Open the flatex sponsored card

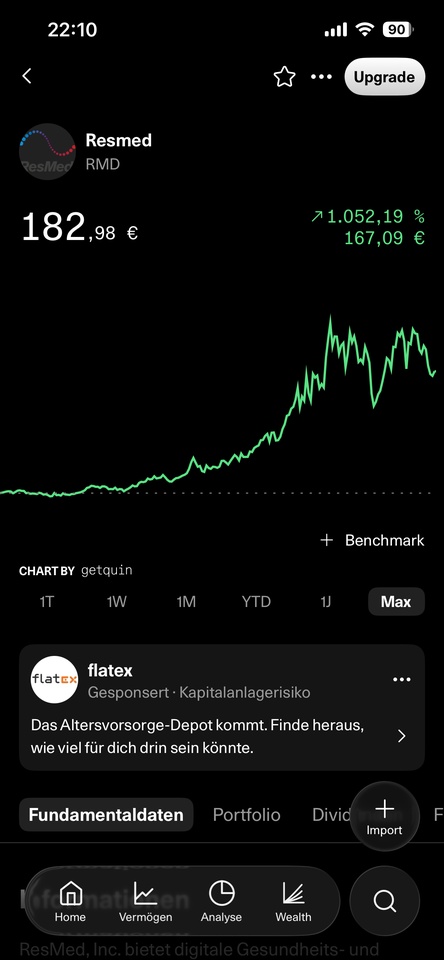tap(222, 707)
